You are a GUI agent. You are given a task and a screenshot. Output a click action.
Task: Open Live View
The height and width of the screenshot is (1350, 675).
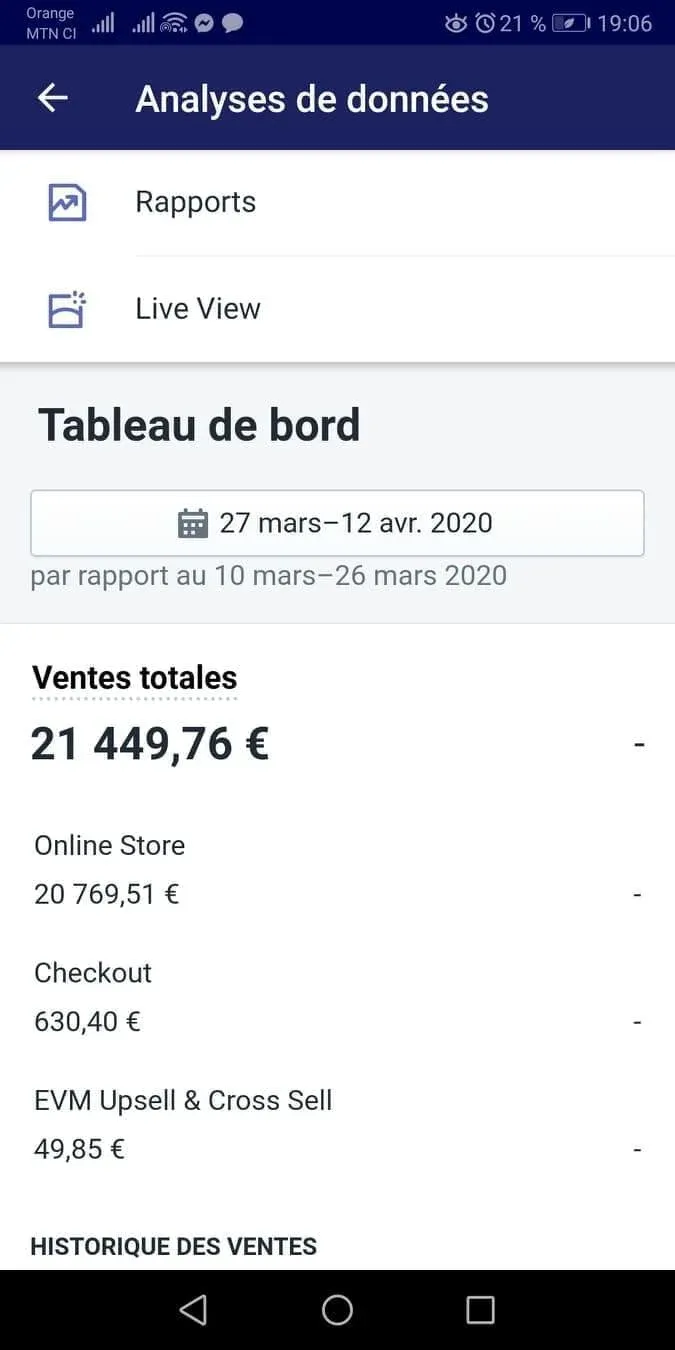click(198, 308)
